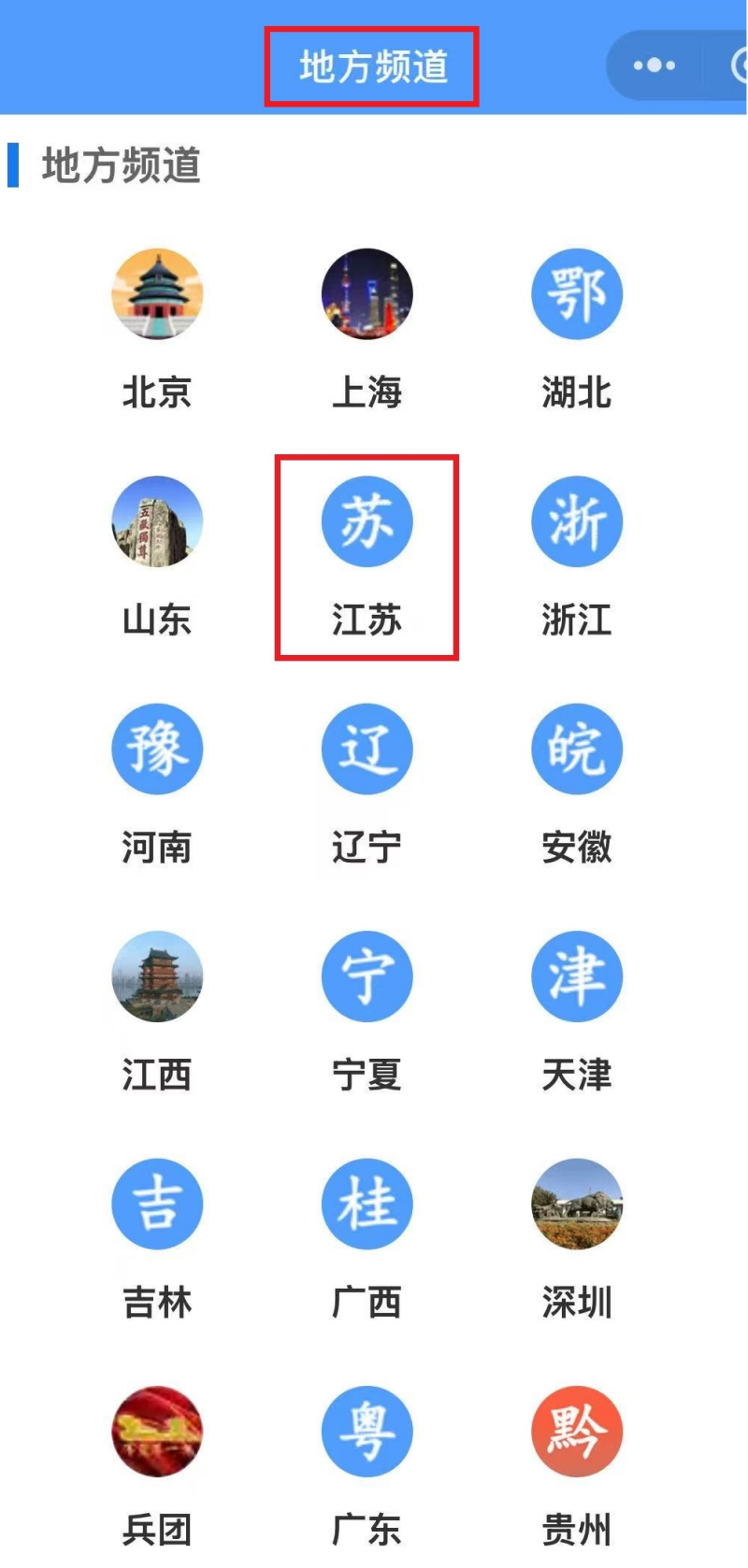Open the Hubei 鄂 channel icon
748x1568 pixels.
point(577,294)
